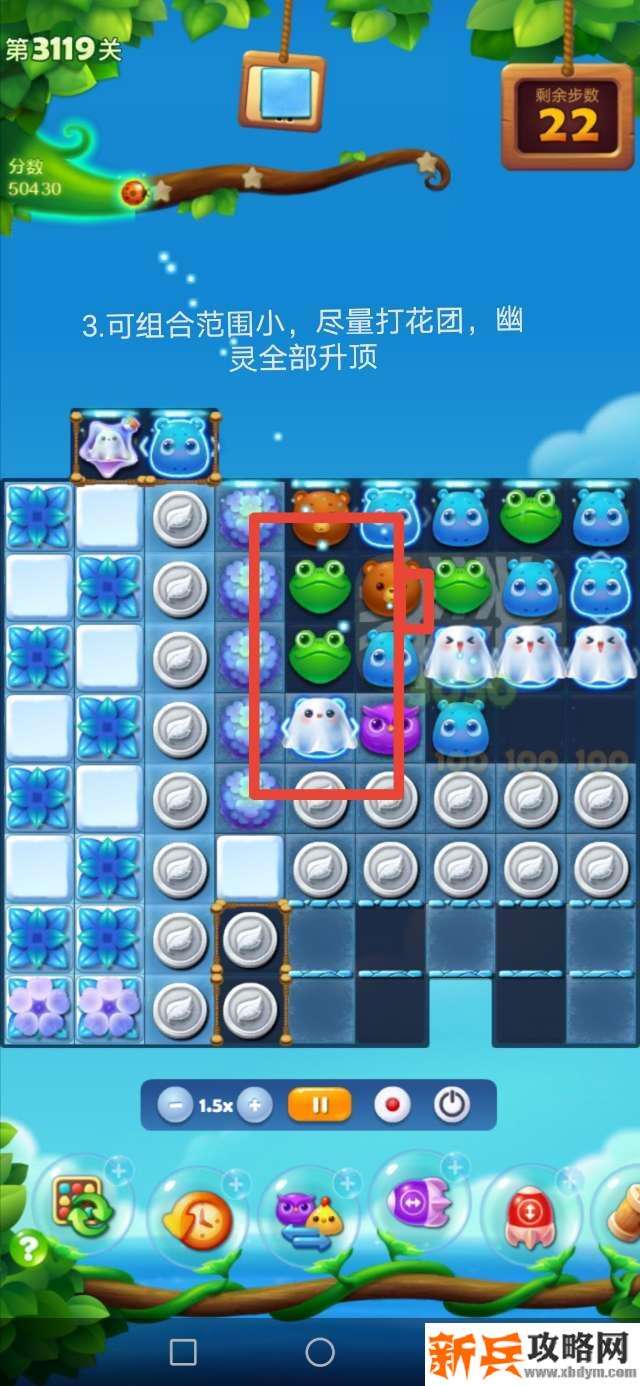This screenshot has height=1386, width=640.
Task: Go to the home screen
Action: tap(320, 1353)
